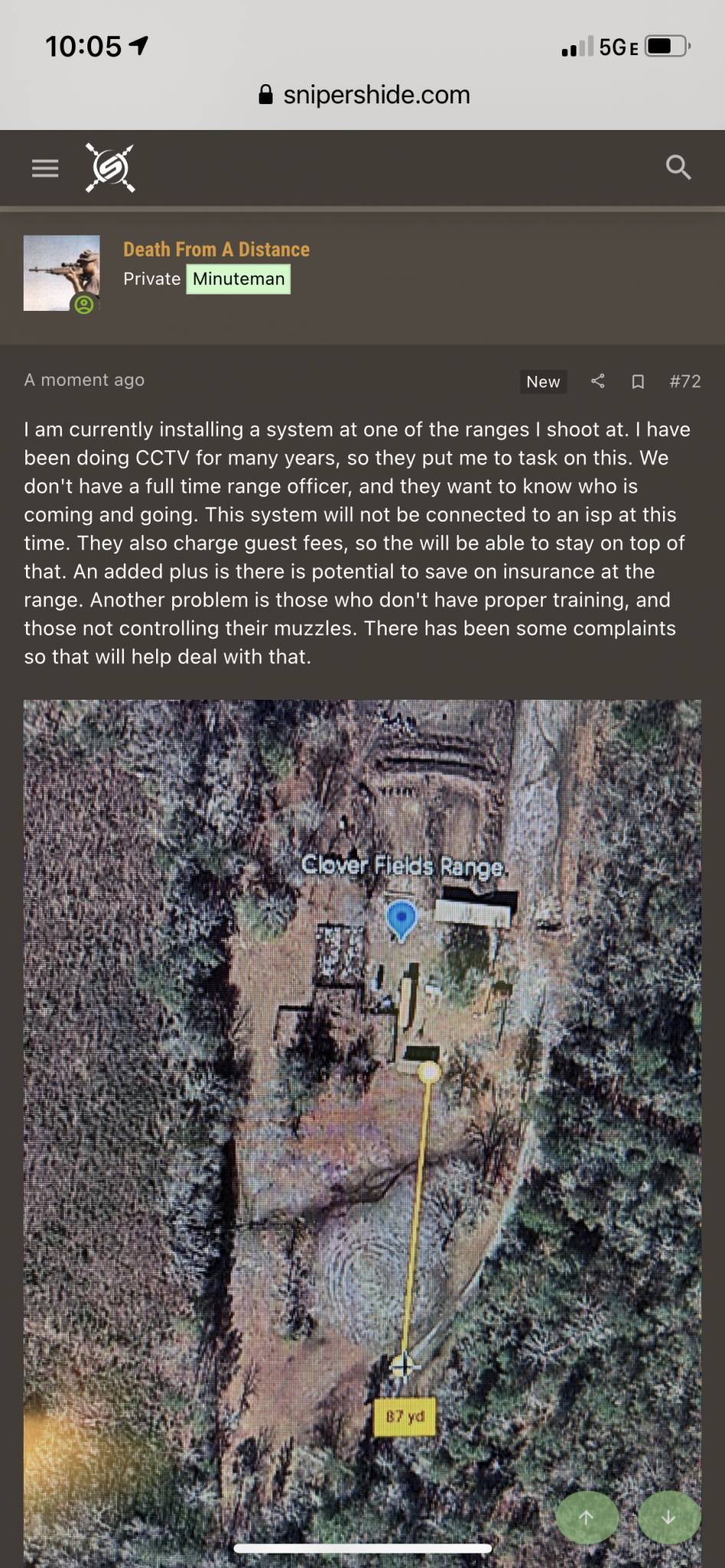This screenshot has width=725, height=1568.
Task: Share post #72
Action: tap(598, 381)
